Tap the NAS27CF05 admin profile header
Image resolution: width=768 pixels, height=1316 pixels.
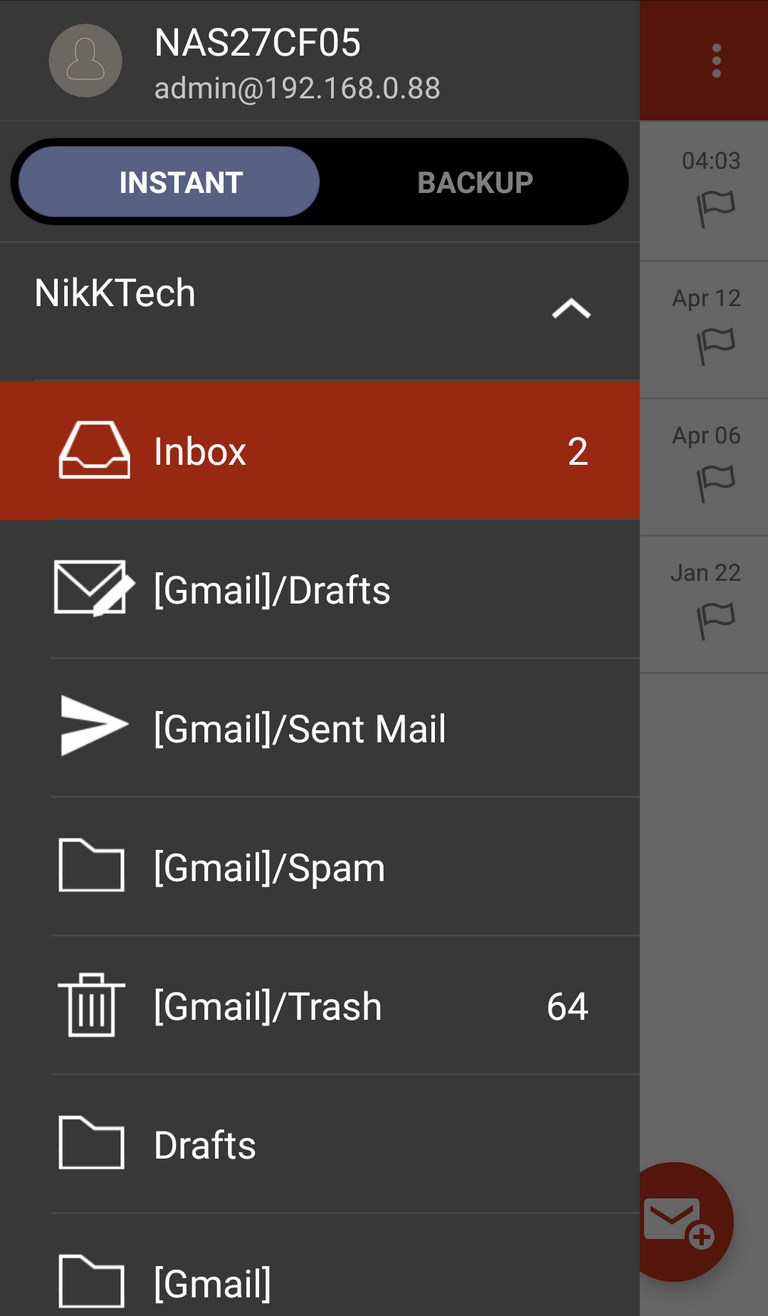[320, 61]
